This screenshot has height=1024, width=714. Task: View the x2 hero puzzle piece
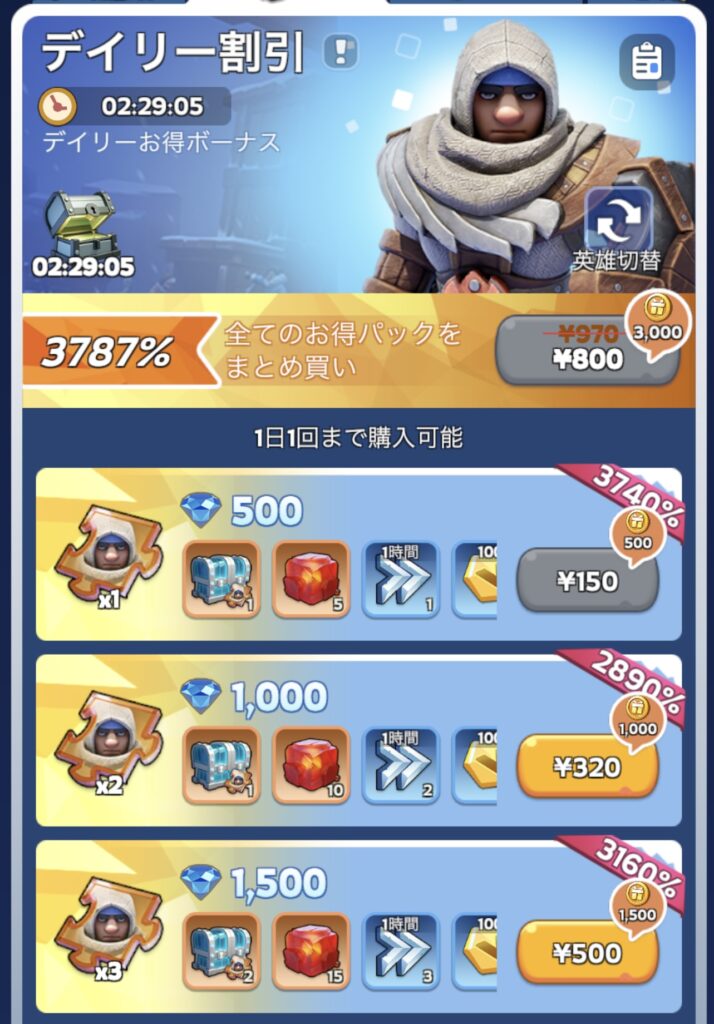109,742
